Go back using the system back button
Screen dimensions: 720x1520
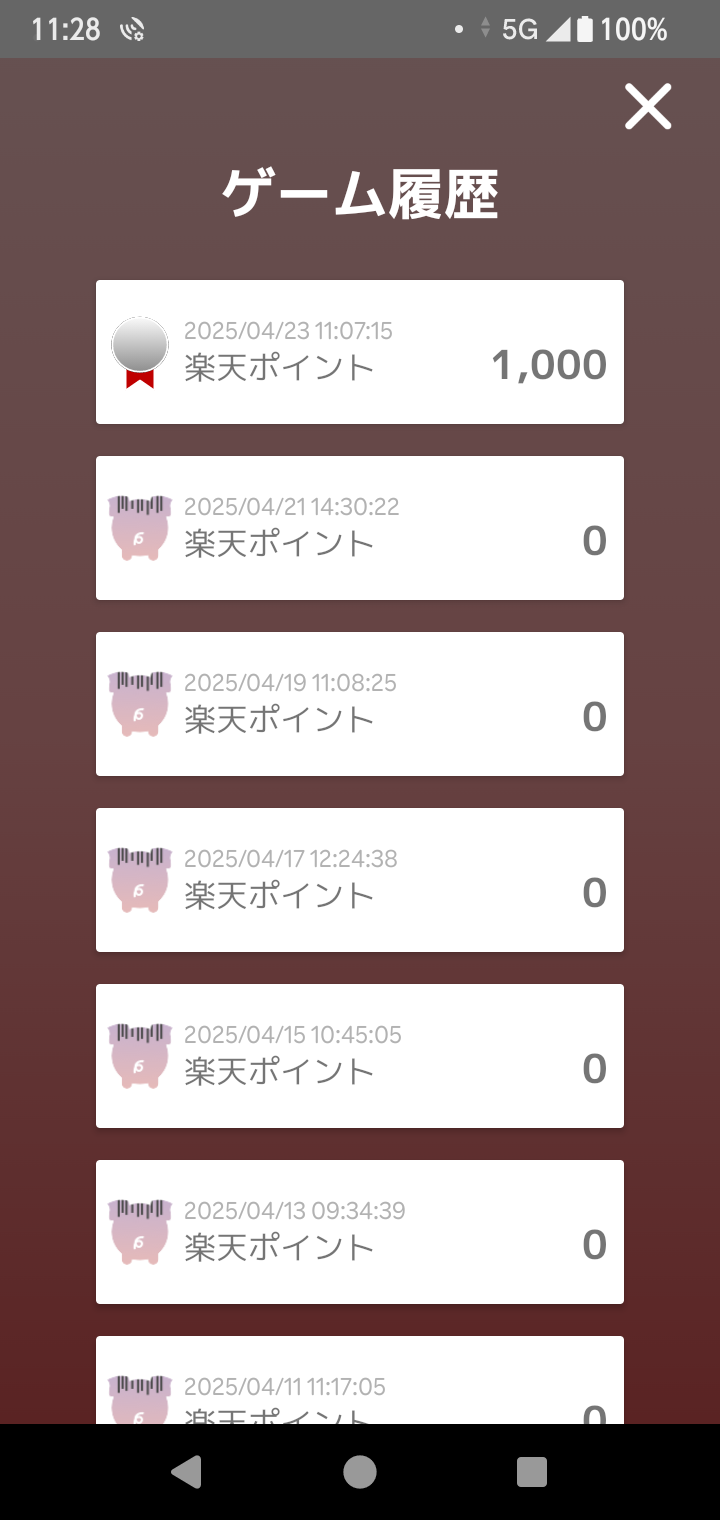[x=187, y=1472]
